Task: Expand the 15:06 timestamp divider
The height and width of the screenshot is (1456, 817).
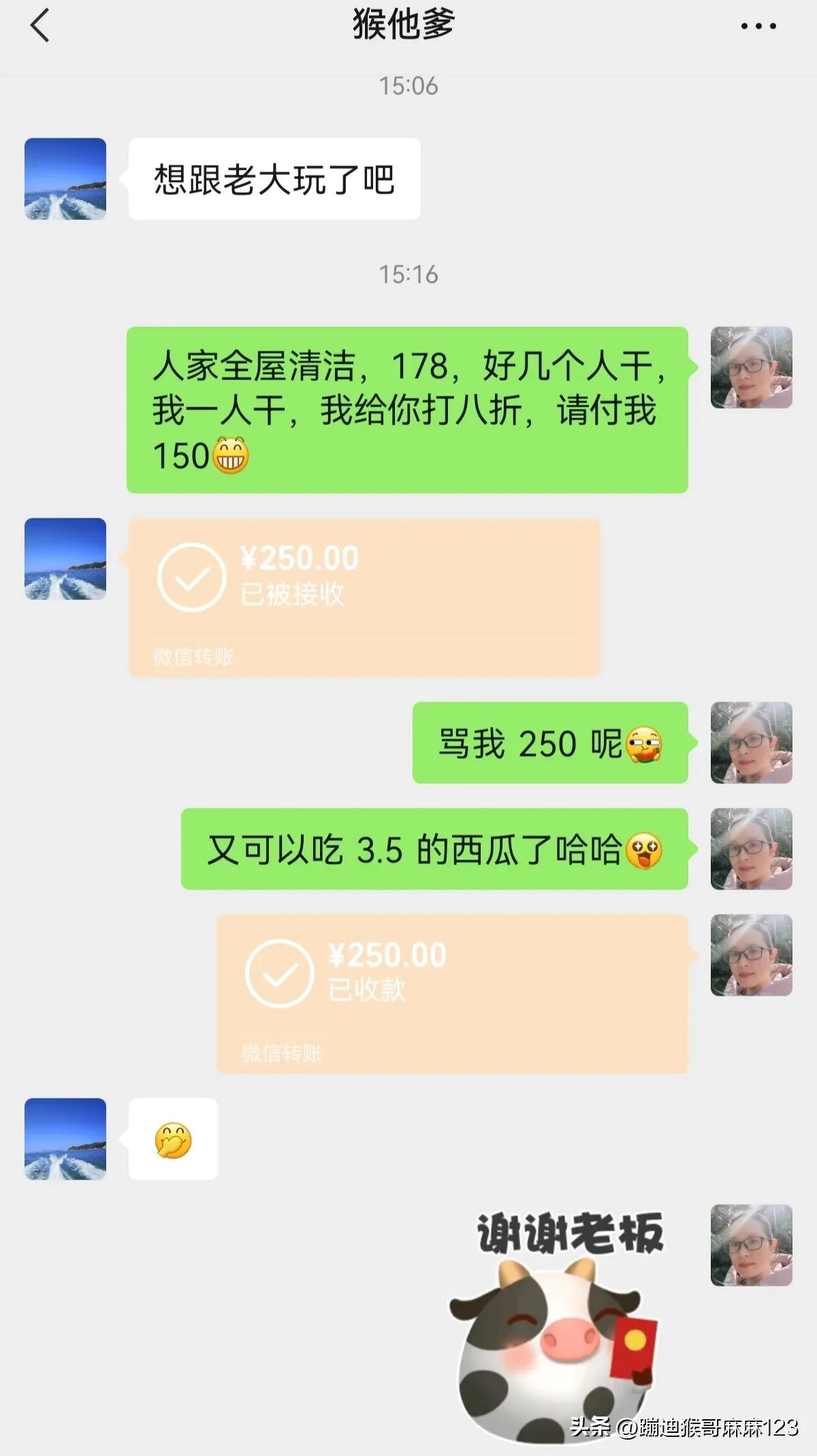Action: (x=408, y=87)
